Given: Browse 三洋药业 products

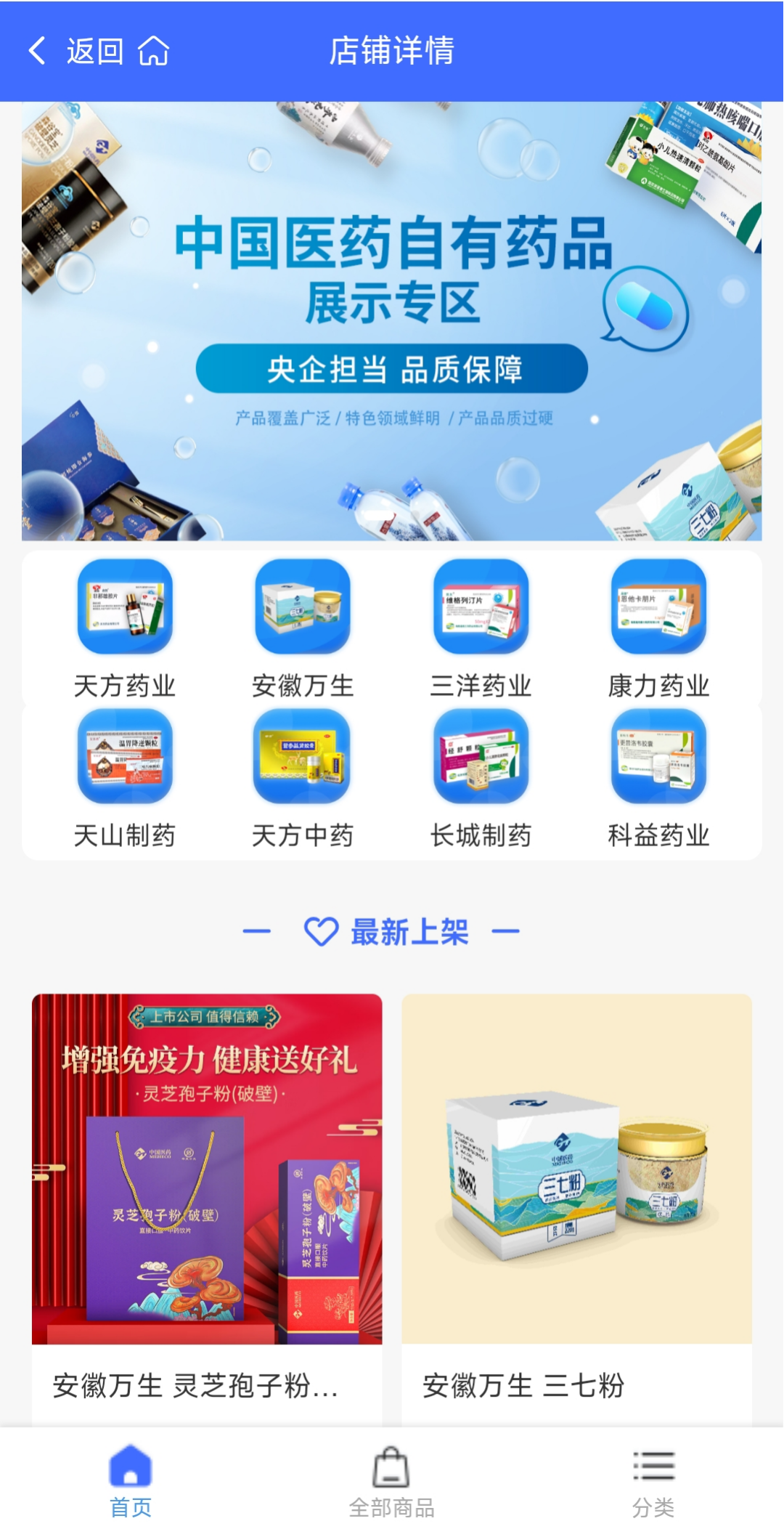Looking at the screenshot, I should click(481, 628).
